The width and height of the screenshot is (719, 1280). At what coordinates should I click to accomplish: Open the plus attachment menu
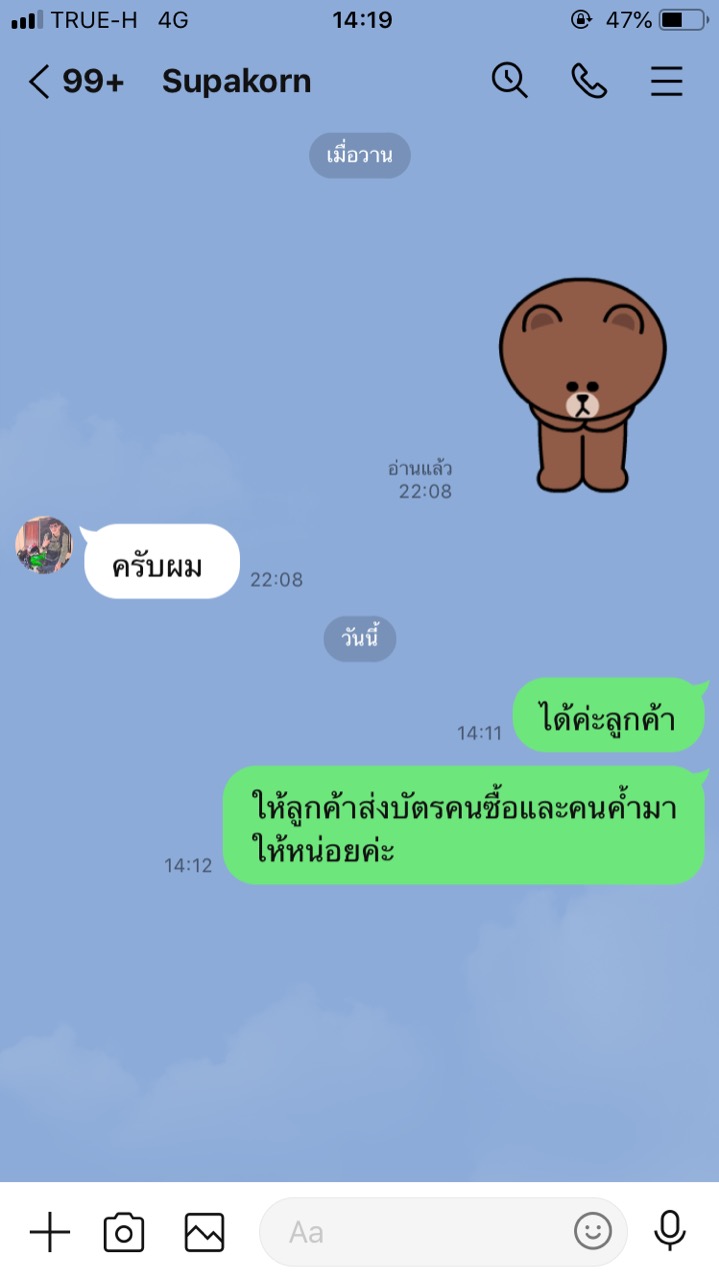(50, 1232)
